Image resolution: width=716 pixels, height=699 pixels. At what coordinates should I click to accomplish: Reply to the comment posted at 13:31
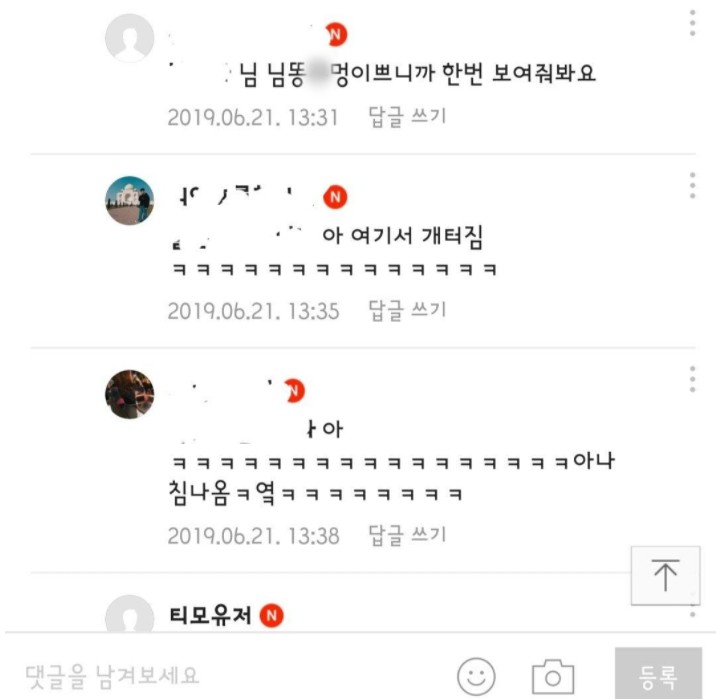(407, 117)
